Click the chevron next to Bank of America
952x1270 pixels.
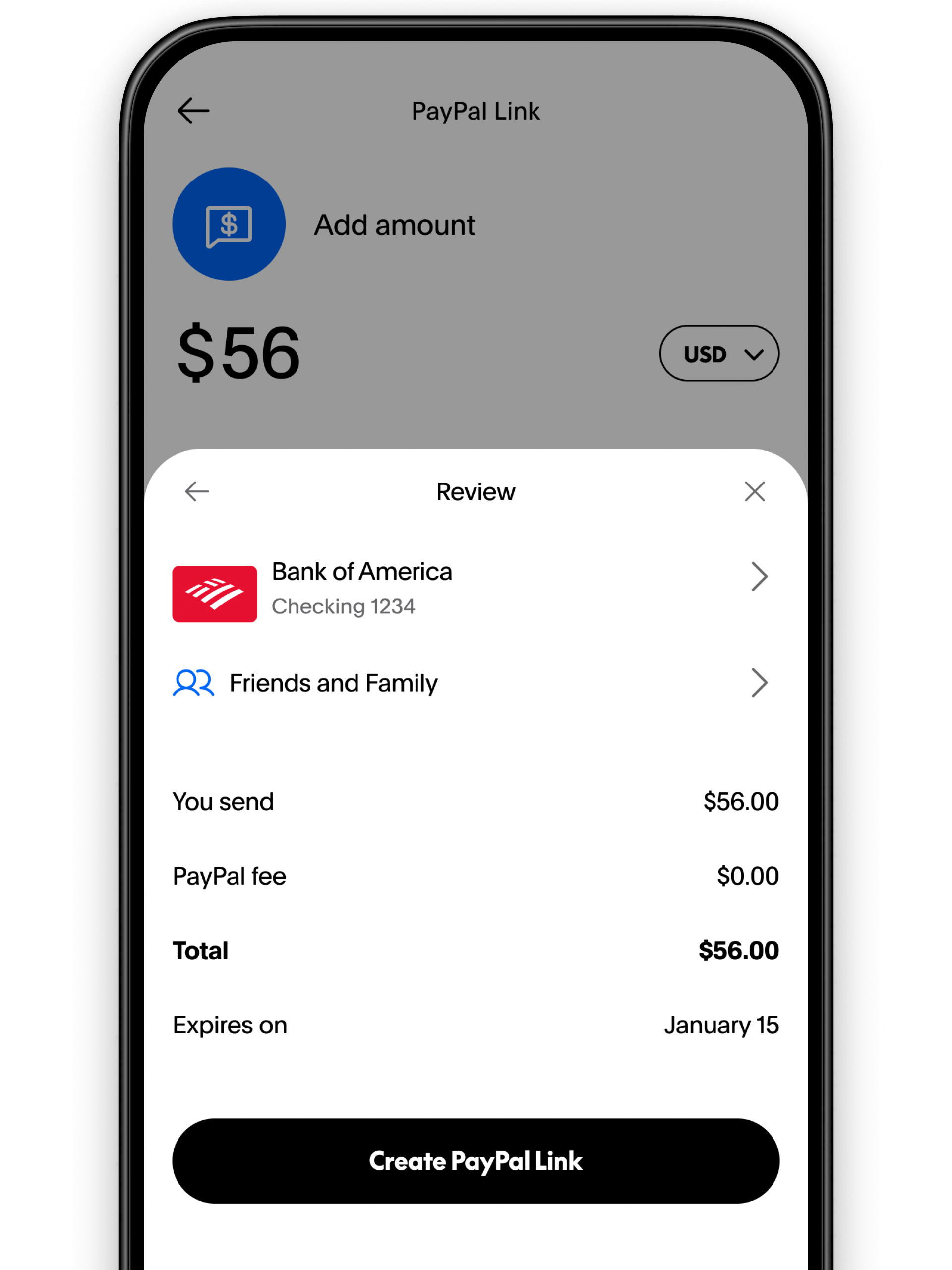760,576
